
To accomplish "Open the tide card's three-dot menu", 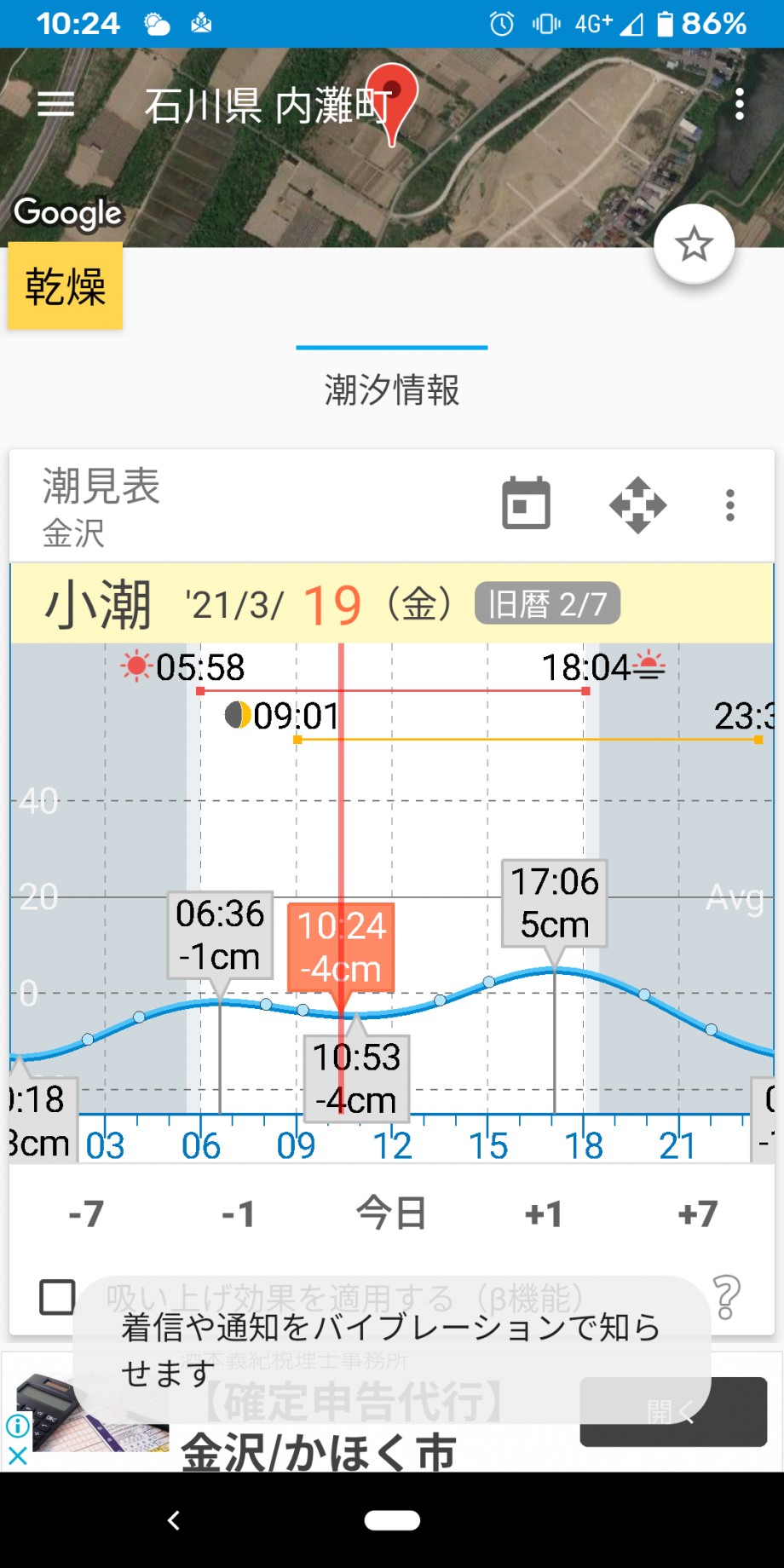I will pos(729,504).
